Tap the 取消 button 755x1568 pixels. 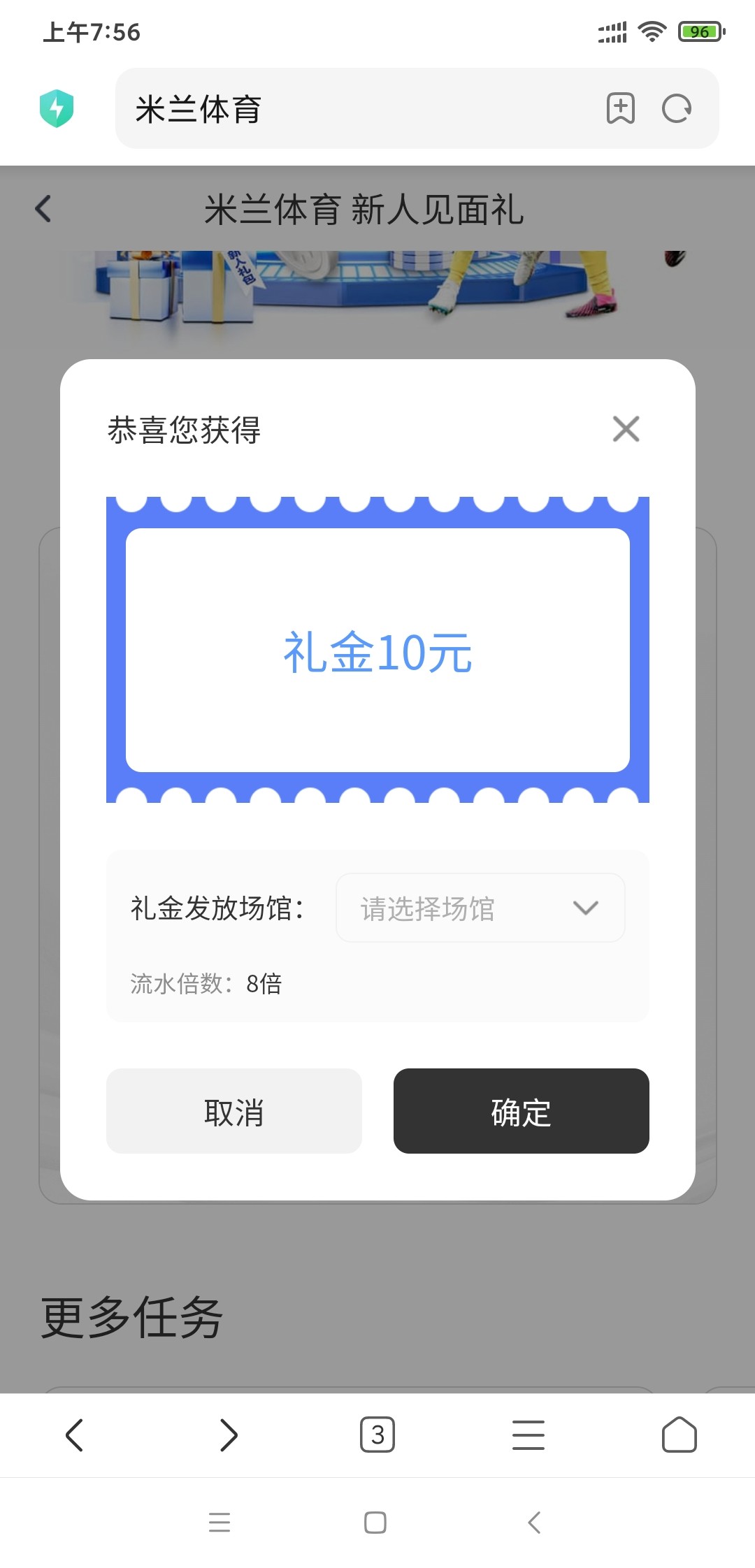[x=233, y=1111]
